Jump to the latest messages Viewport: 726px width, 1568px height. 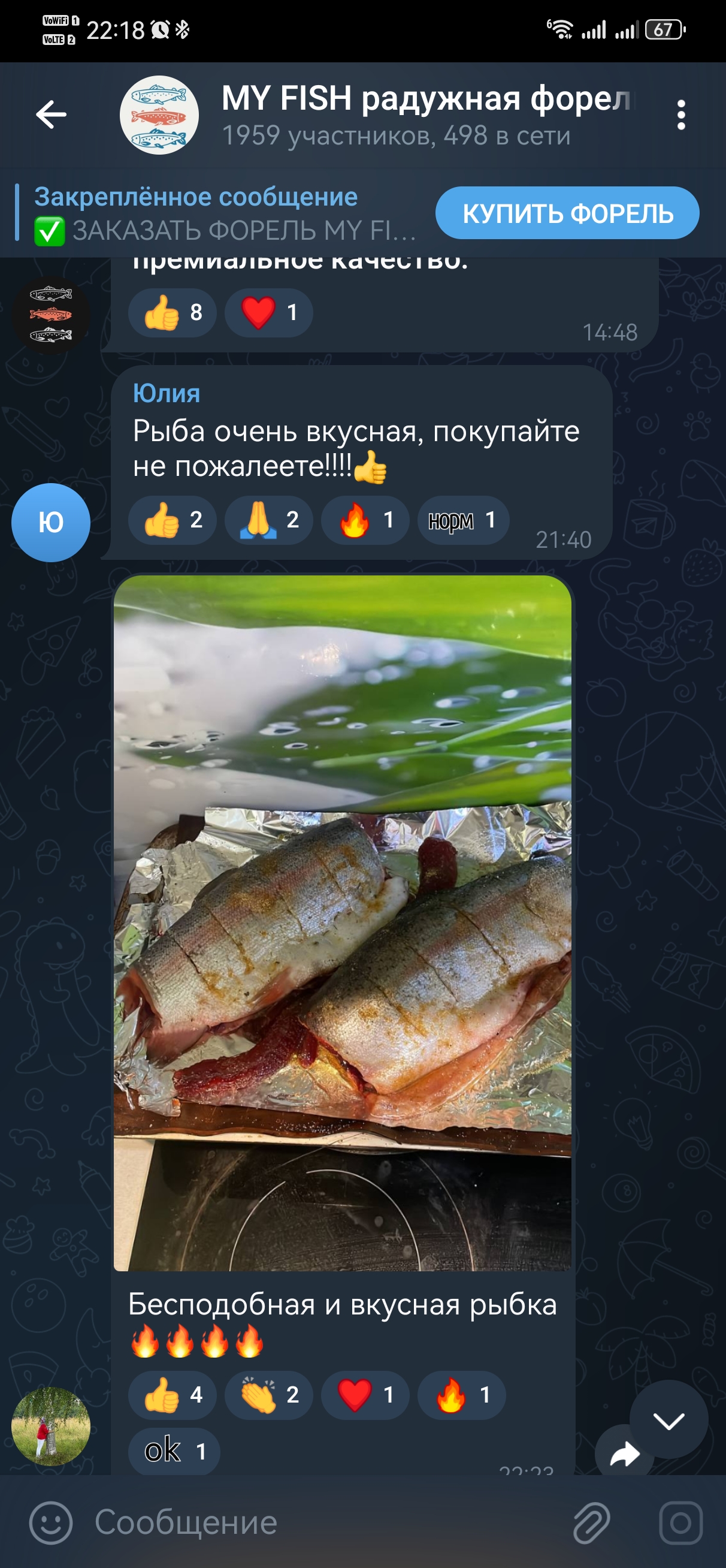coord(668,1421)
